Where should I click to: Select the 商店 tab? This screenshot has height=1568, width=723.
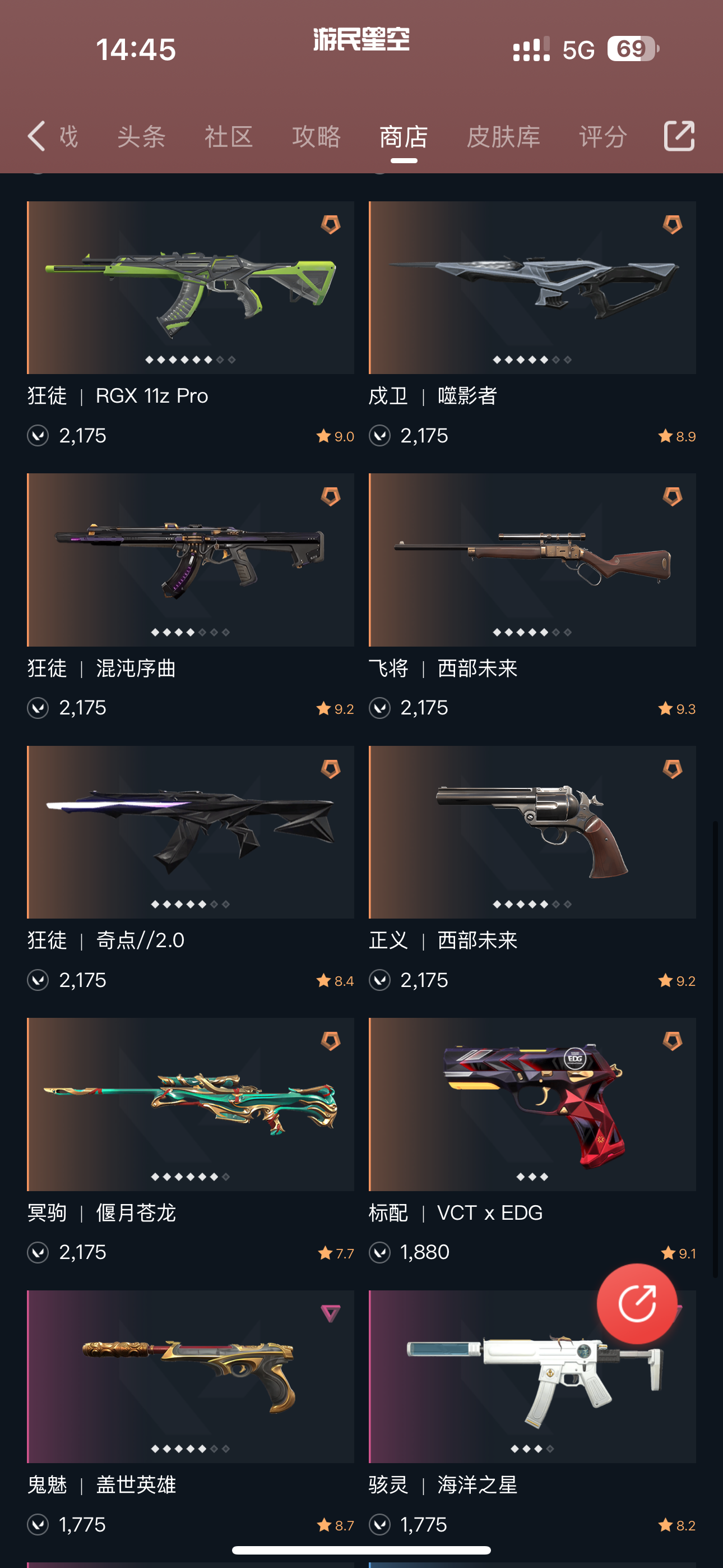coord(404,136)
